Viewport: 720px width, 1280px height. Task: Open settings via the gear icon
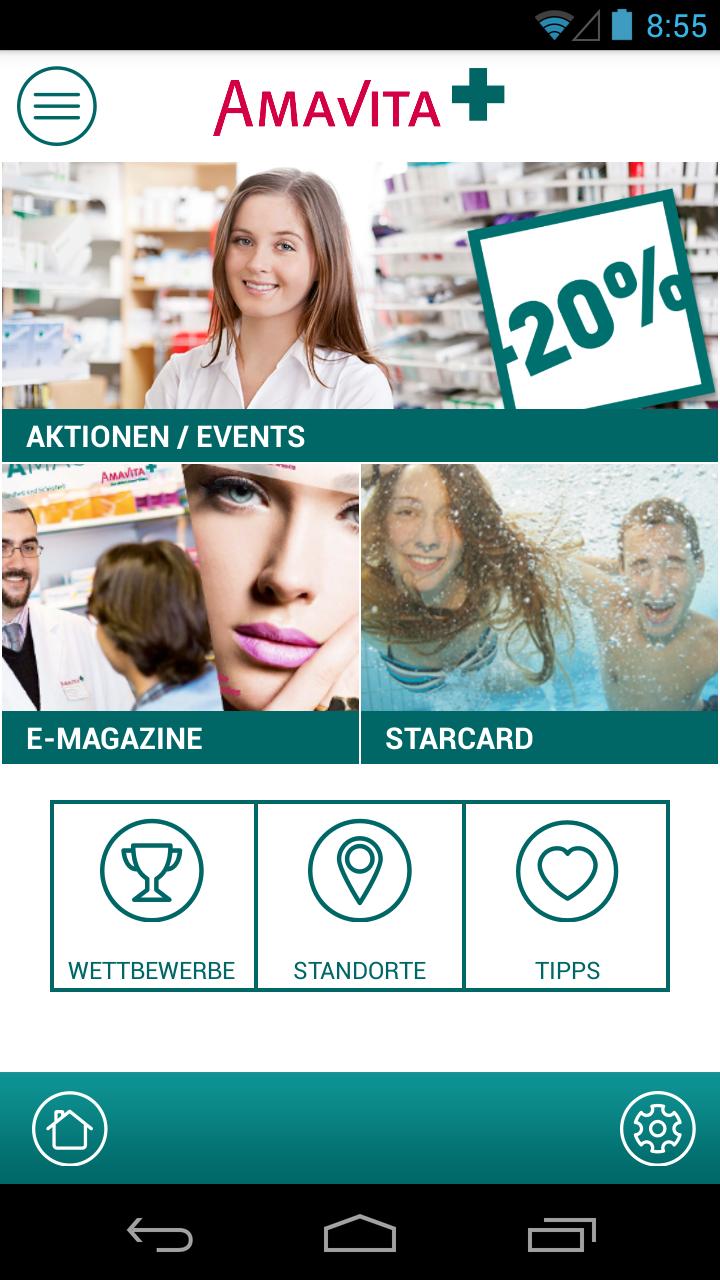click(x=657, y=1129)
